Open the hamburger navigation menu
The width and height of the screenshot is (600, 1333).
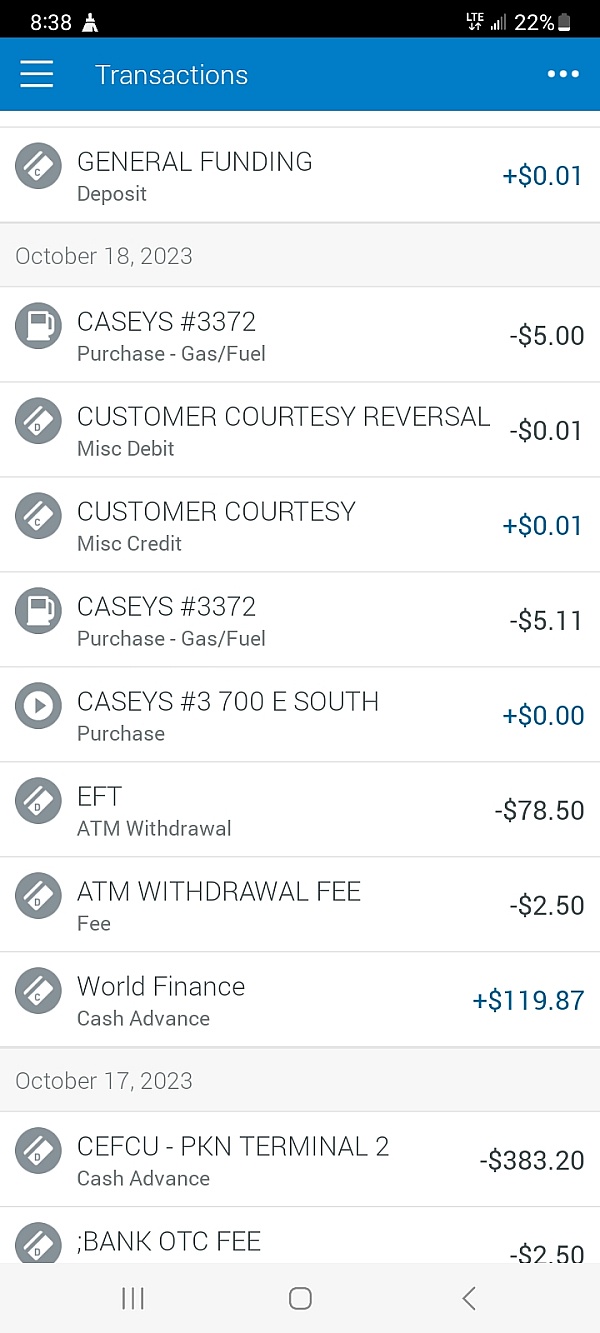coord(37,75)
